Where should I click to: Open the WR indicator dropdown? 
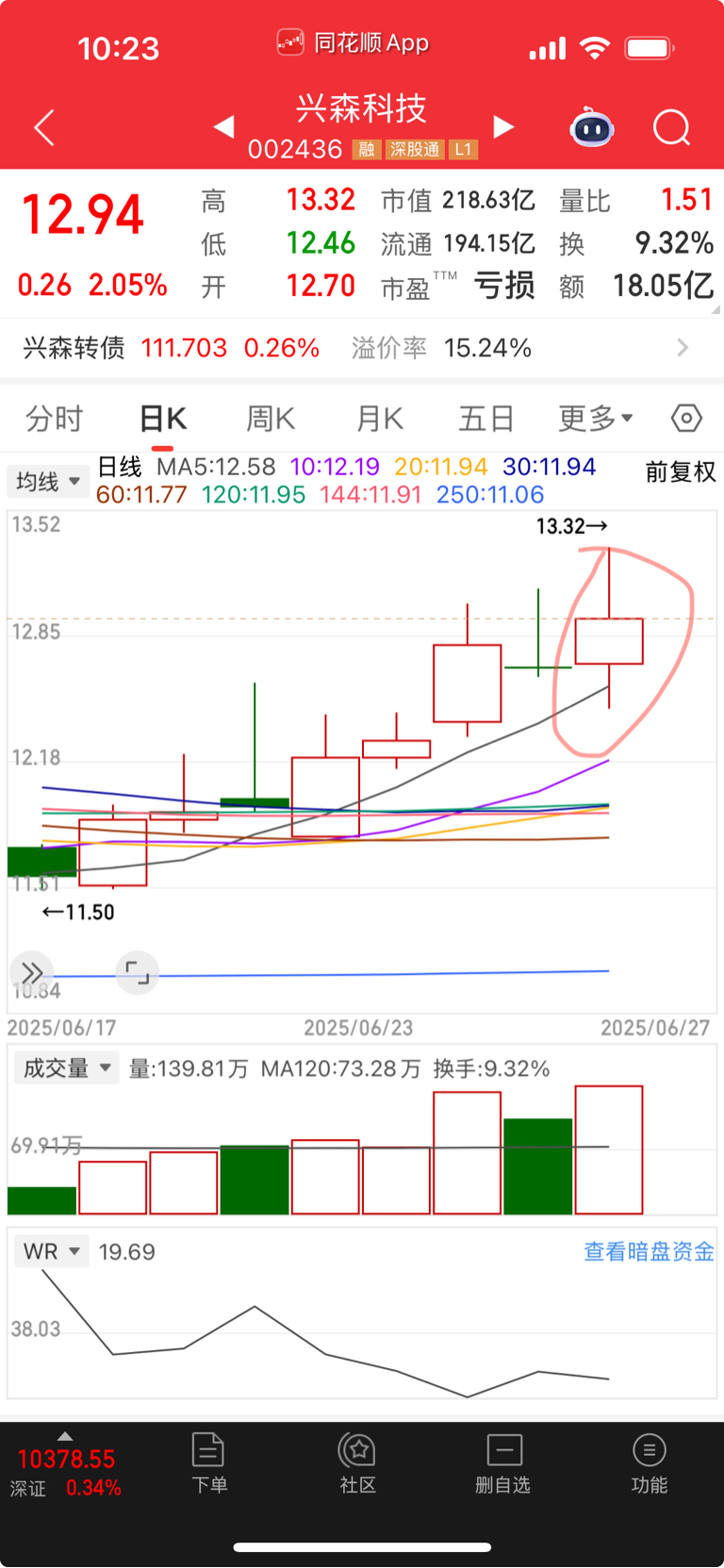[x=51, y=1251]
